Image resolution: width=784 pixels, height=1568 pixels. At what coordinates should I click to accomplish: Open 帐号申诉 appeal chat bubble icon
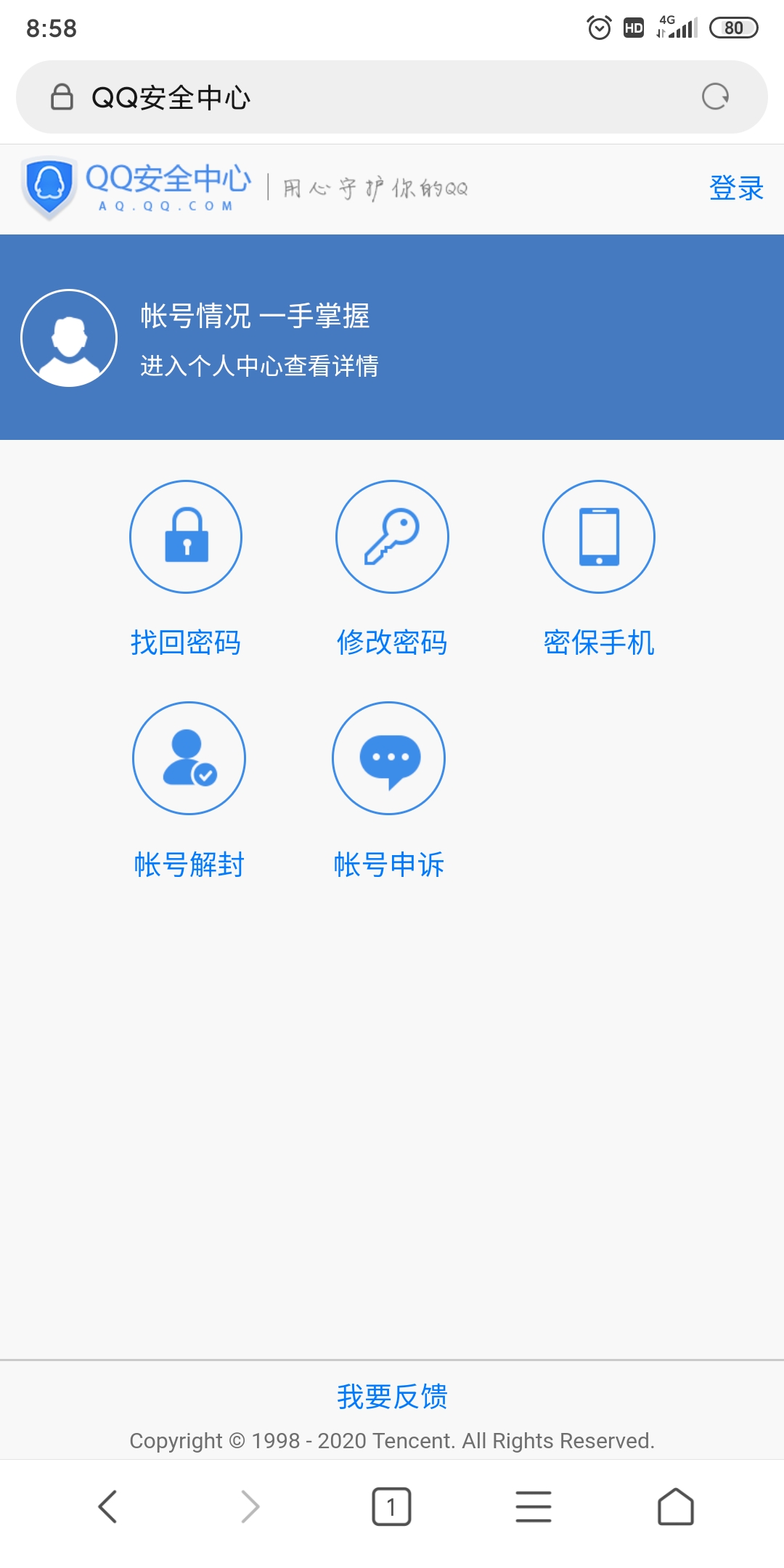(x=388, y=758)
